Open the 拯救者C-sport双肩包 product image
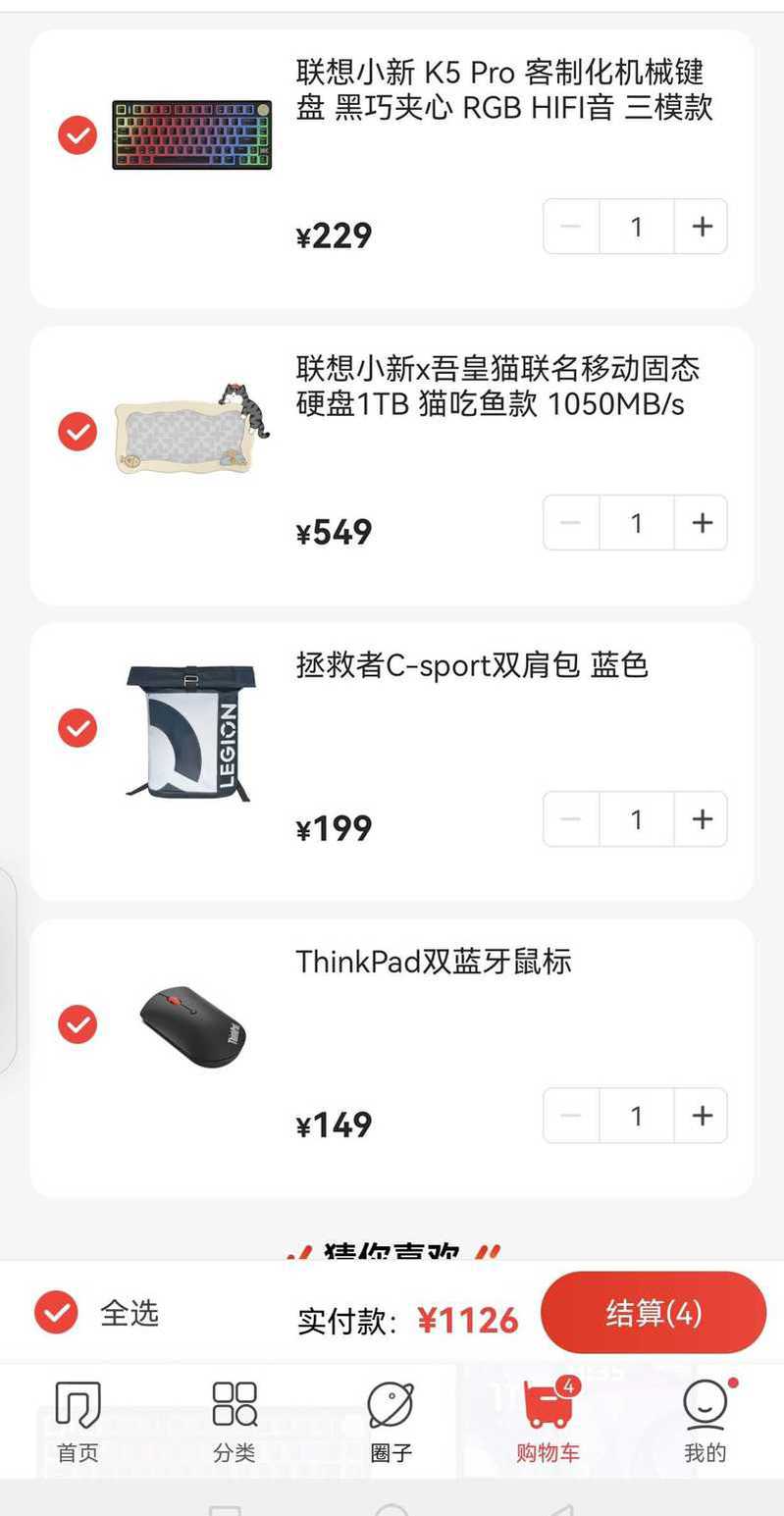784x1516 pixels. point(191,732)
